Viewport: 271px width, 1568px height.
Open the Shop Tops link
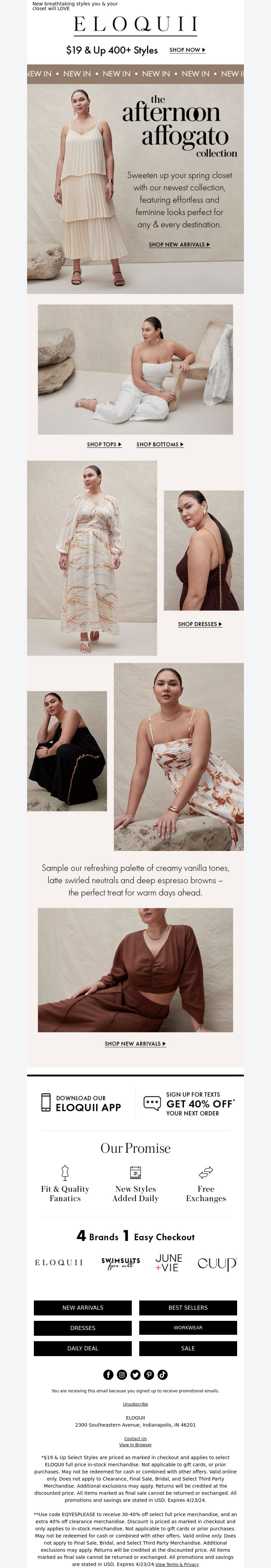coord(104,444)
